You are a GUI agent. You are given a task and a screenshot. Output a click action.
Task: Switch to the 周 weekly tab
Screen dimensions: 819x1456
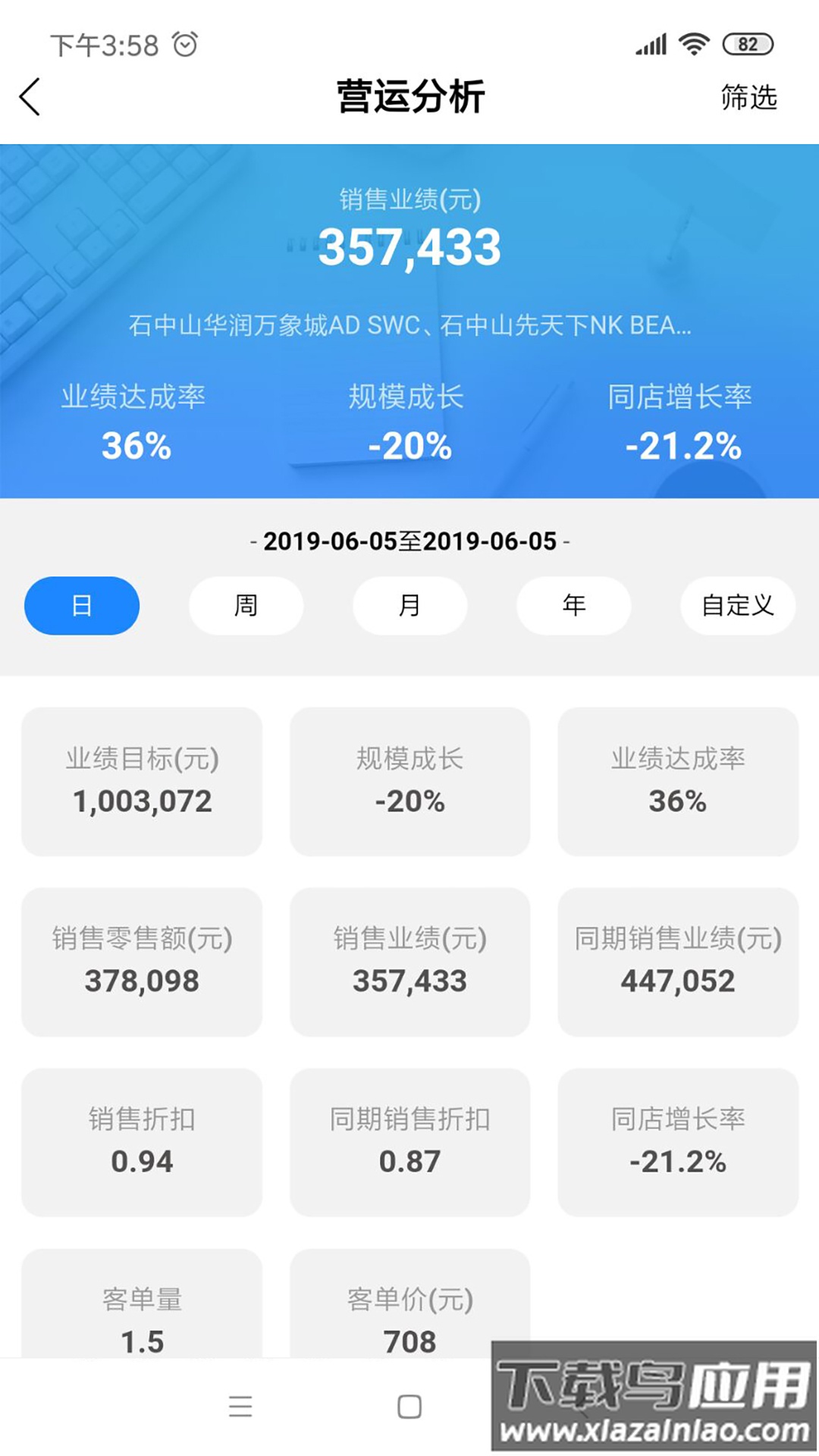point(245,604)
